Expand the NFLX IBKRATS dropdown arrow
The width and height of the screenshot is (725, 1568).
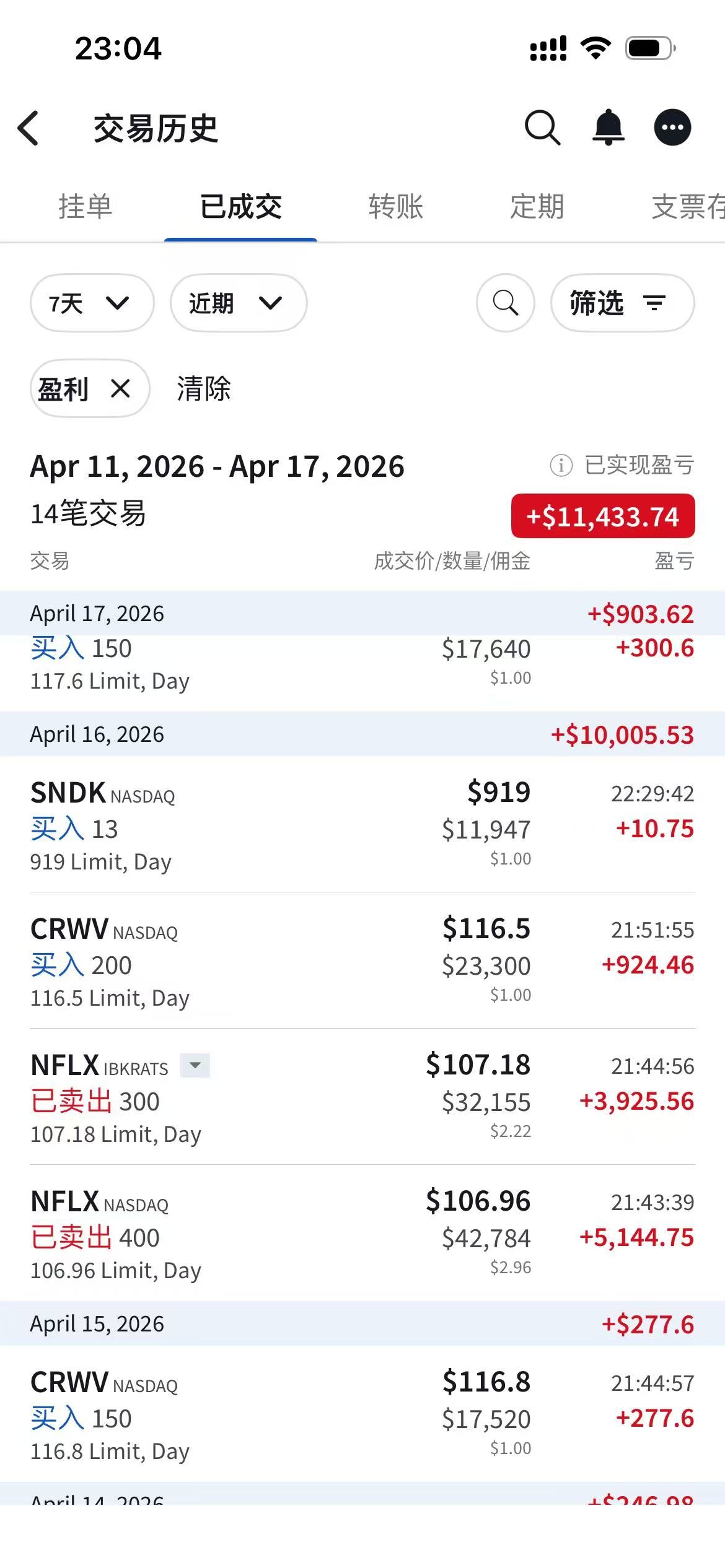pyautogui.click(x=195, y=1066)
